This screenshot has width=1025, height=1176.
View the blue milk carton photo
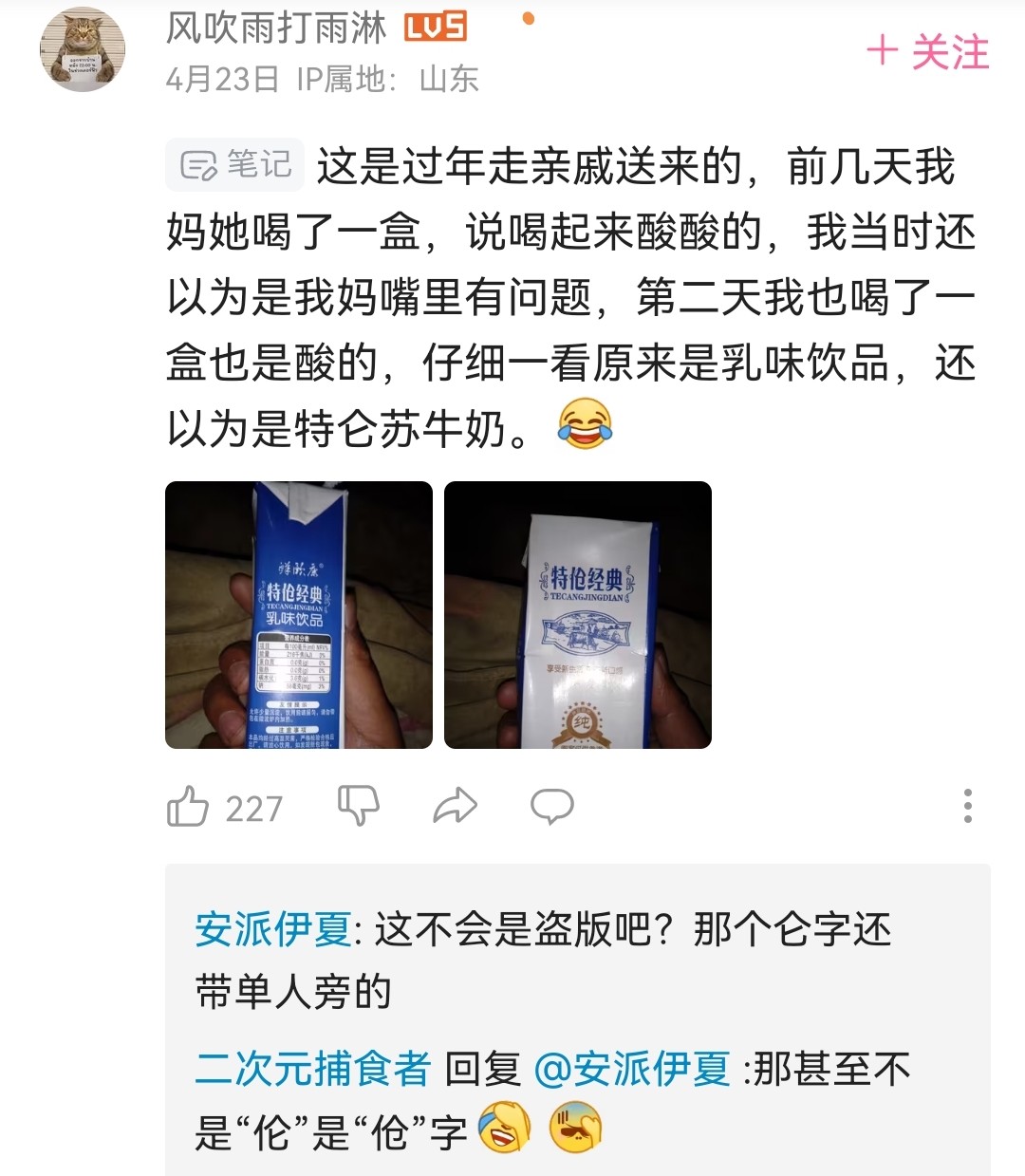[x=298, y=615]
